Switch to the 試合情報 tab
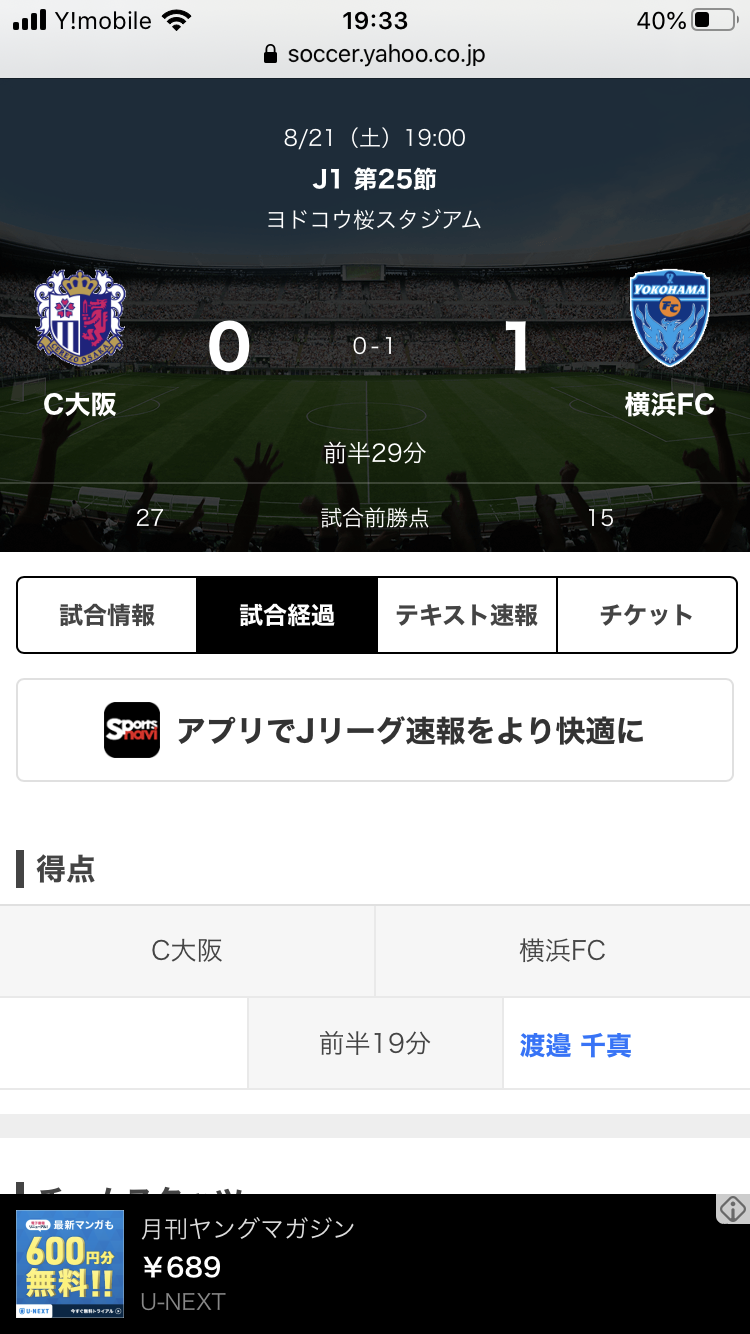The height and width of the screenshot is (1334, 750). [x=107, y=615]
